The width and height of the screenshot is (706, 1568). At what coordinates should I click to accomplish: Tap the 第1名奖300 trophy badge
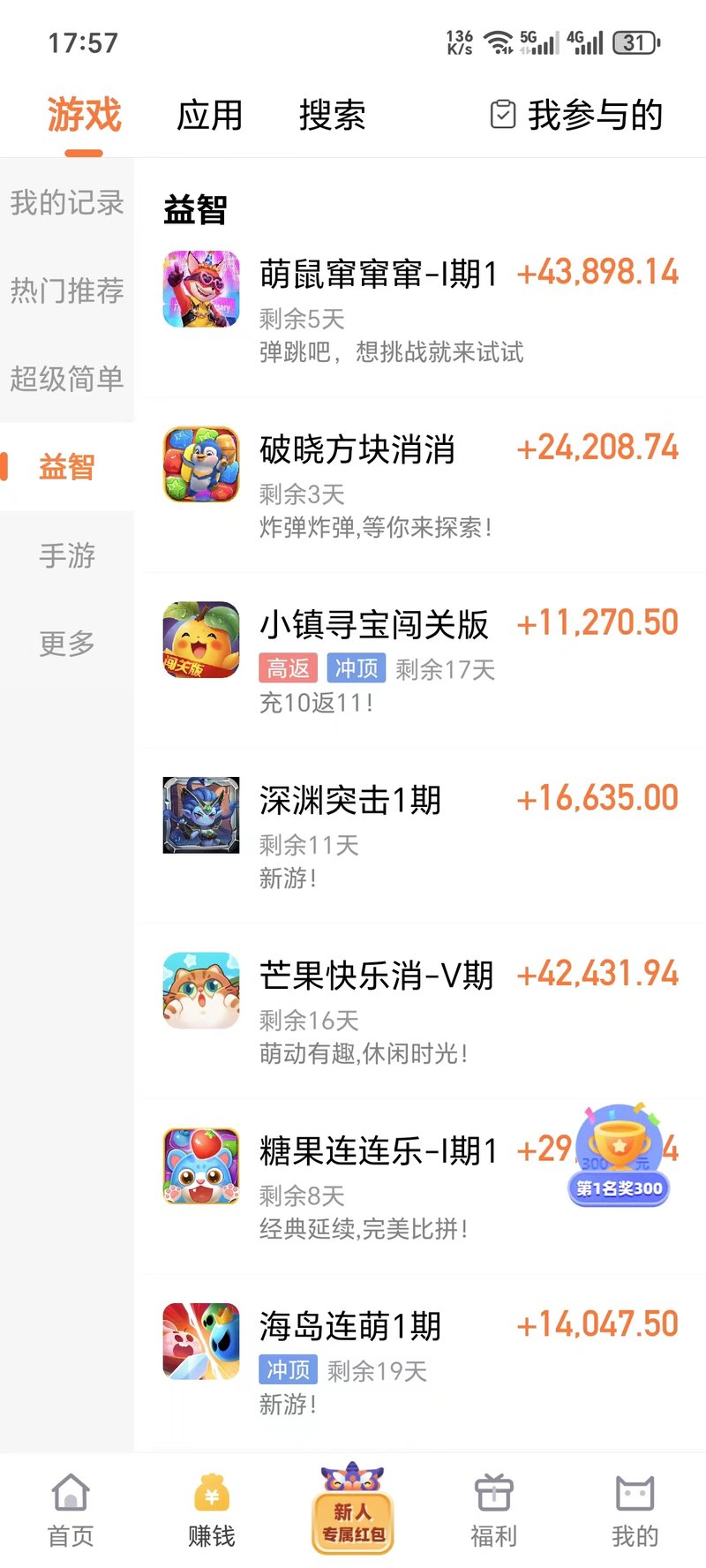619,1158
